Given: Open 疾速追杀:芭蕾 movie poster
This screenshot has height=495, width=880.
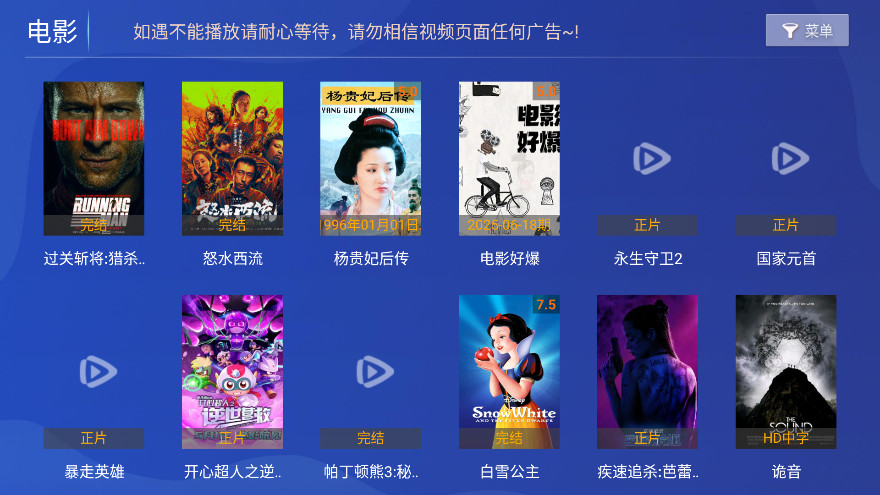Looking at the screenshot, I should pyautogui.click(x=647, y=372).
